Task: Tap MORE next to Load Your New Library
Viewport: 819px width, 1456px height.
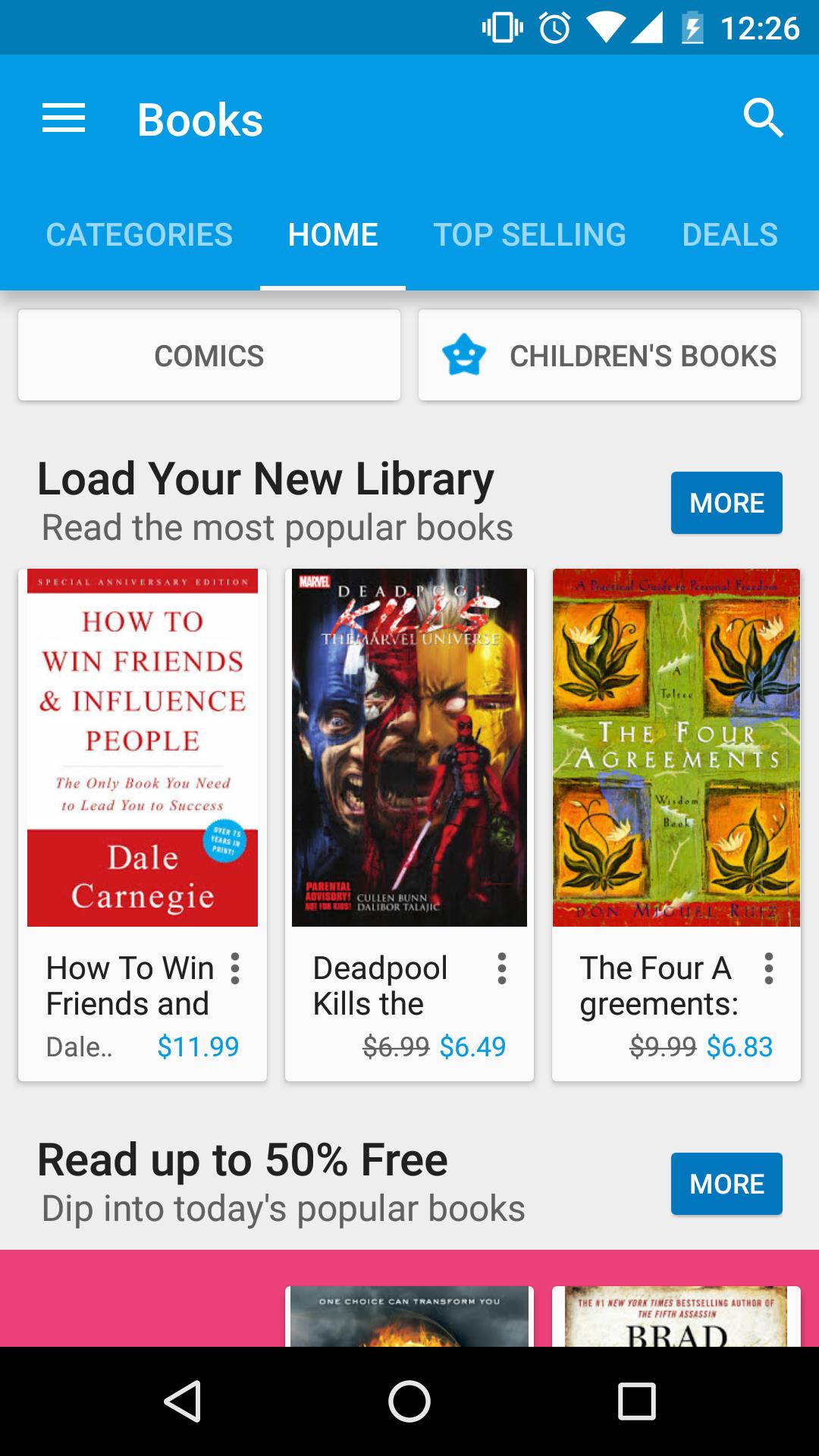Action: pos(726,502)
